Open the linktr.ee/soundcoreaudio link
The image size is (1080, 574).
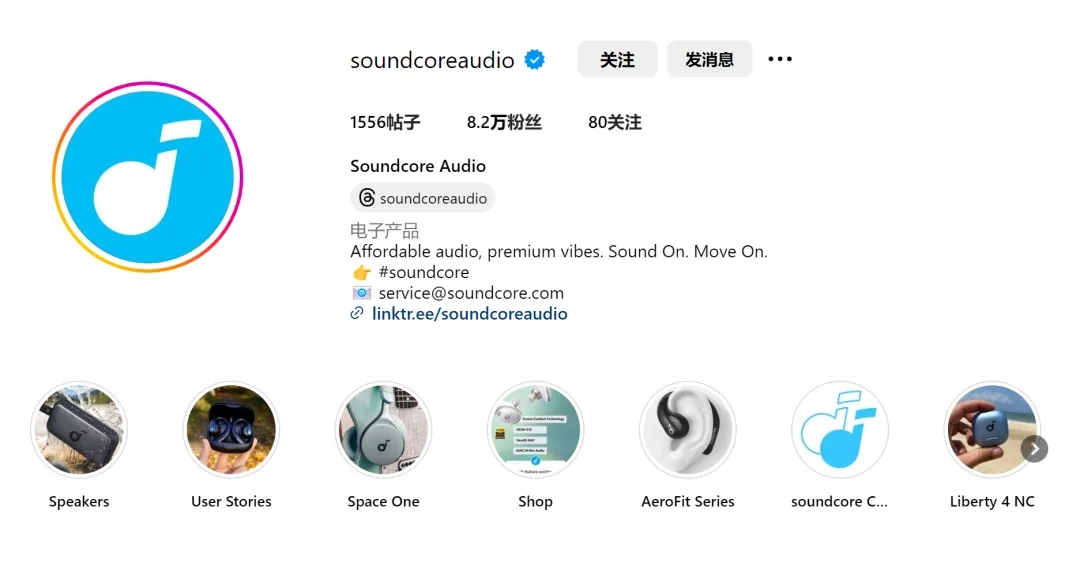(469, 314)
